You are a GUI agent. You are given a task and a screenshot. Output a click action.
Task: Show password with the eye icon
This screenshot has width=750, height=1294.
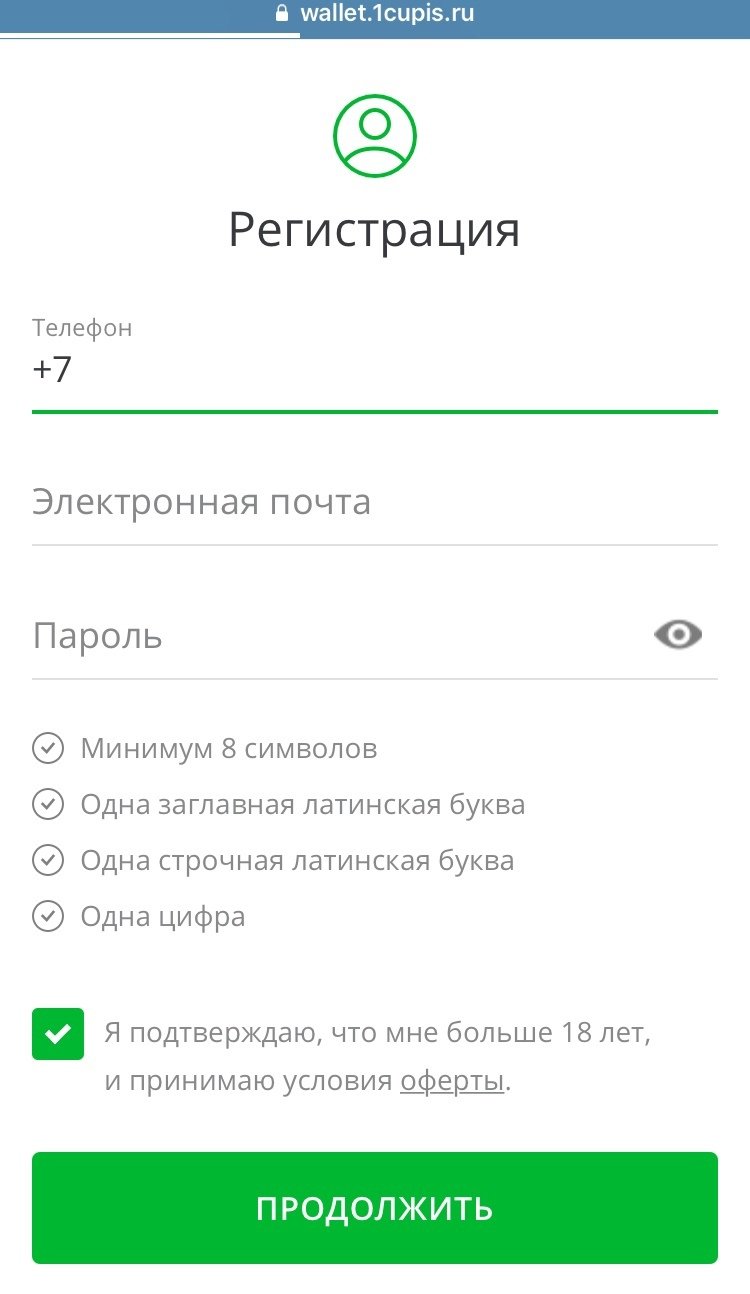tap(678, 635)
